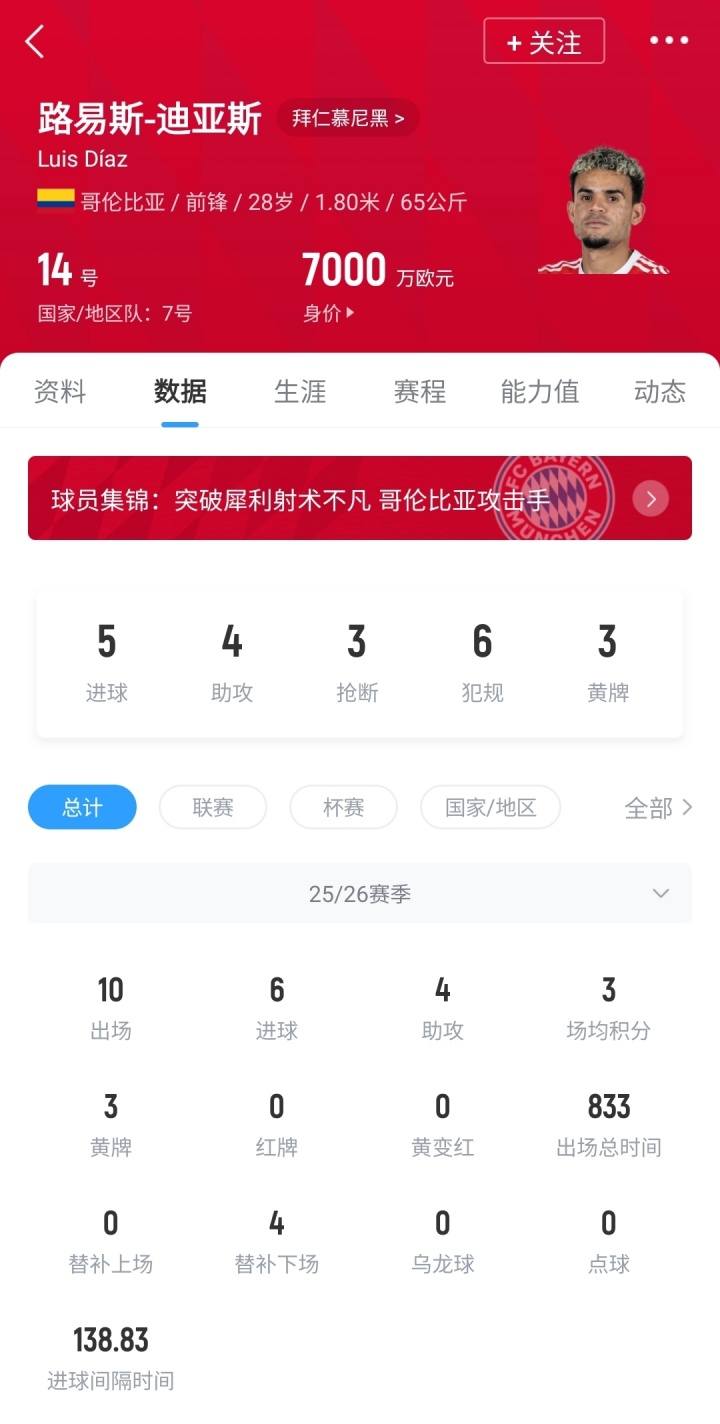Open the 拜仁慕尼黑 team page
720x1424 pixels.
pyautogui.click(x=348, y=118)
